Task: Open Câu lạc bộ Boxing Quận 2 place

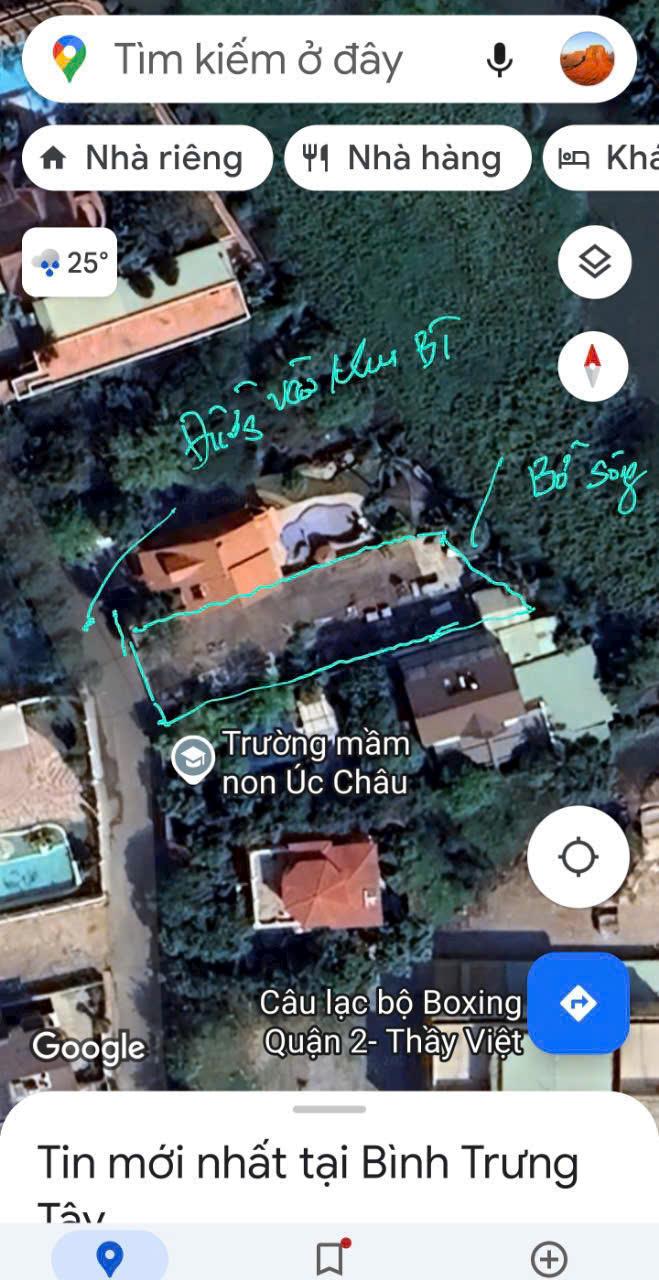Action: tap(391, 1022)
